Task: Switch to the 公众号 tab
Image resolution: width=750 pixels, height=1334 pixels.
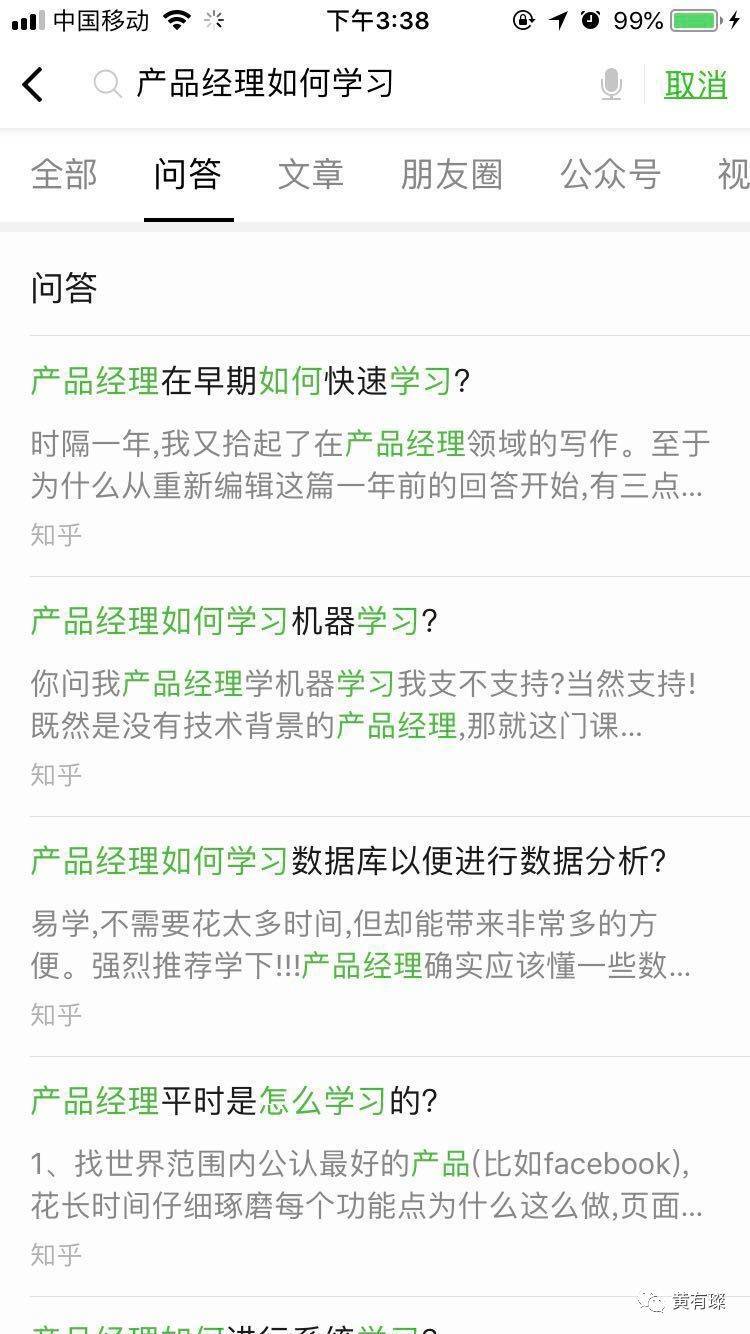Action: click(x=610, y=174)
